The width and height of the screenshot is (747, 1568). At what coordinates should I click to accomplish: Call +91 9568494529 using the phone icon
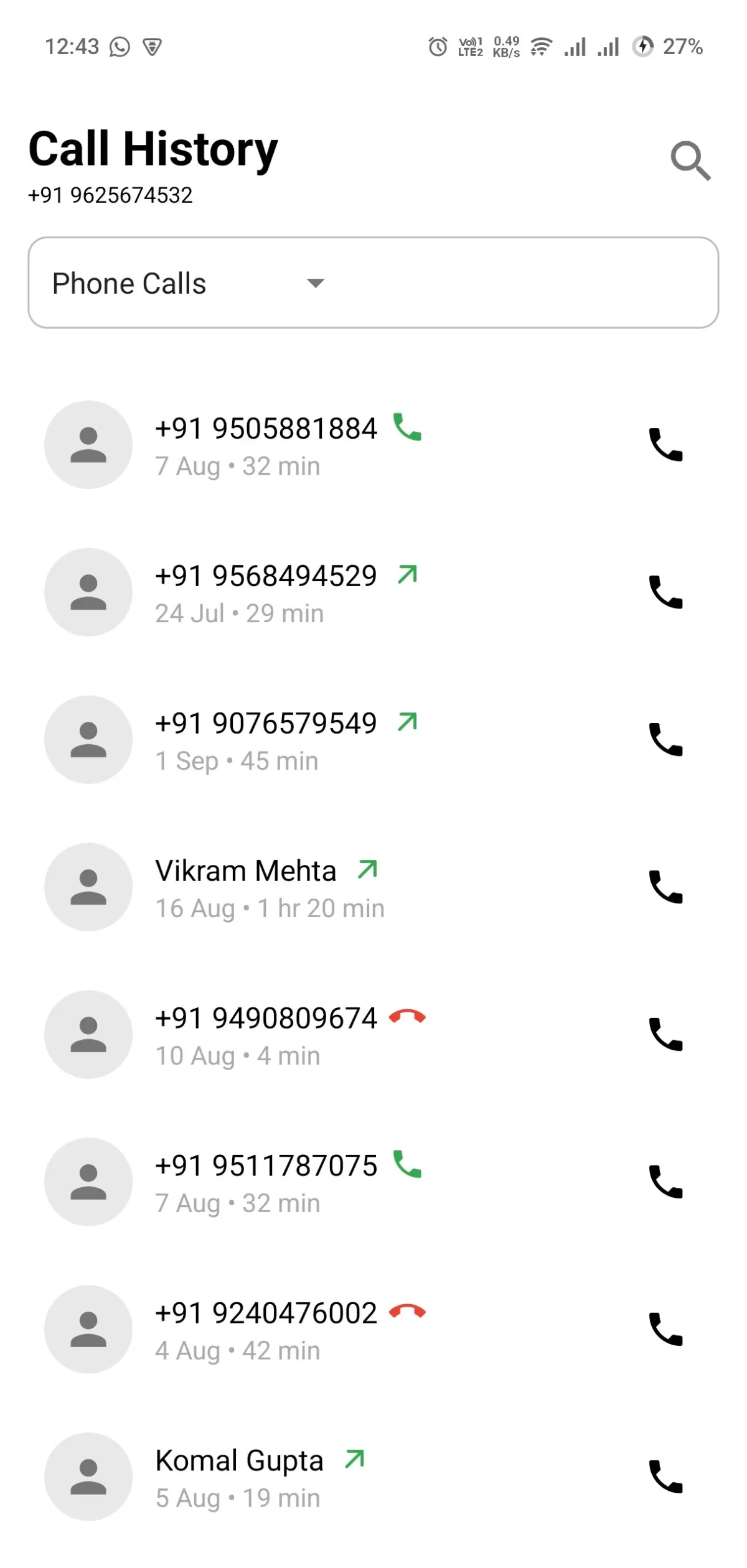pyautogui.click(x=665, y=592)
